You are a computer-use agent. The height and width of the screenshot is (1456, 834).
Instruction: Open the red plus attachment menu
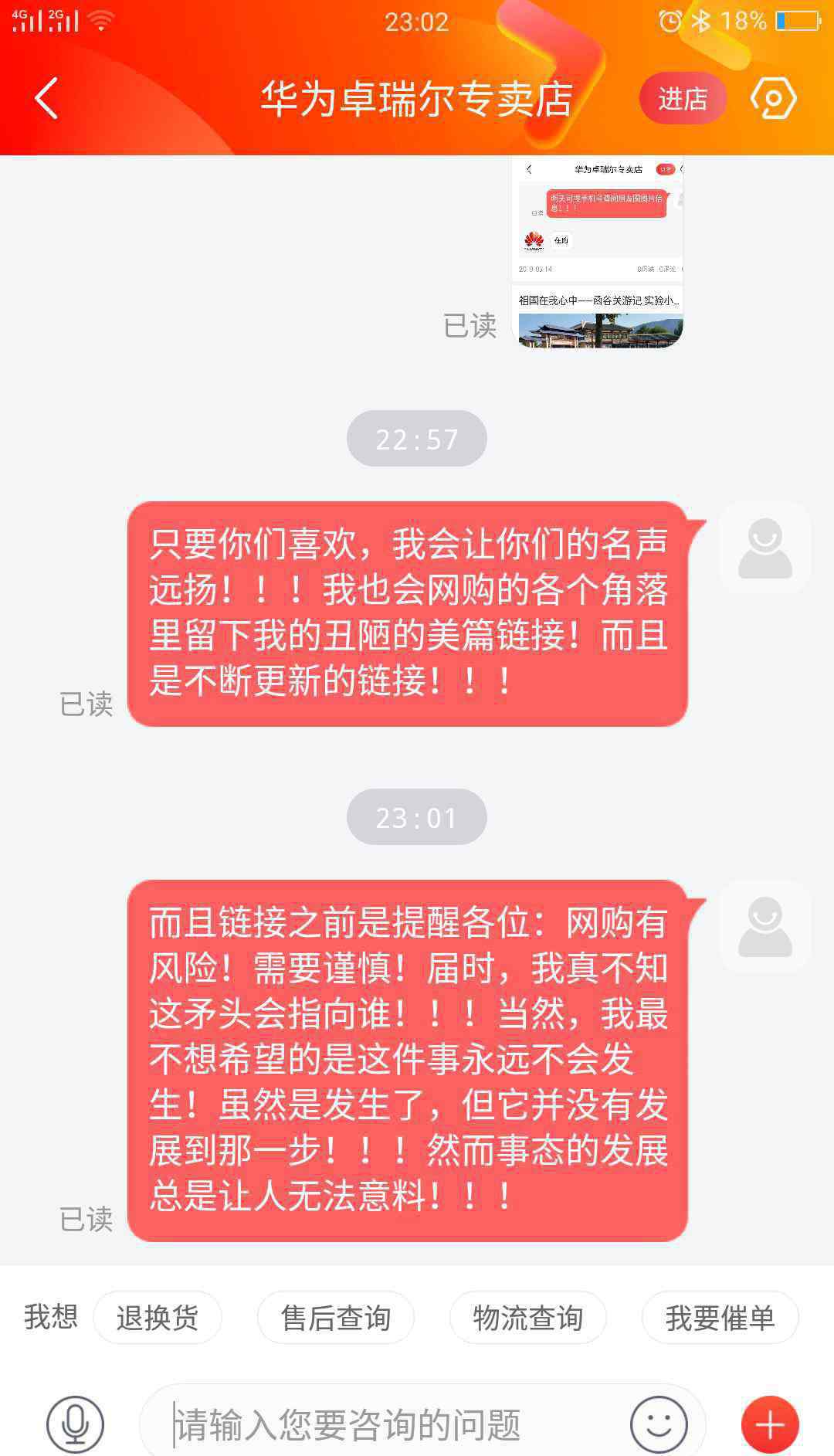(770, 1424)
